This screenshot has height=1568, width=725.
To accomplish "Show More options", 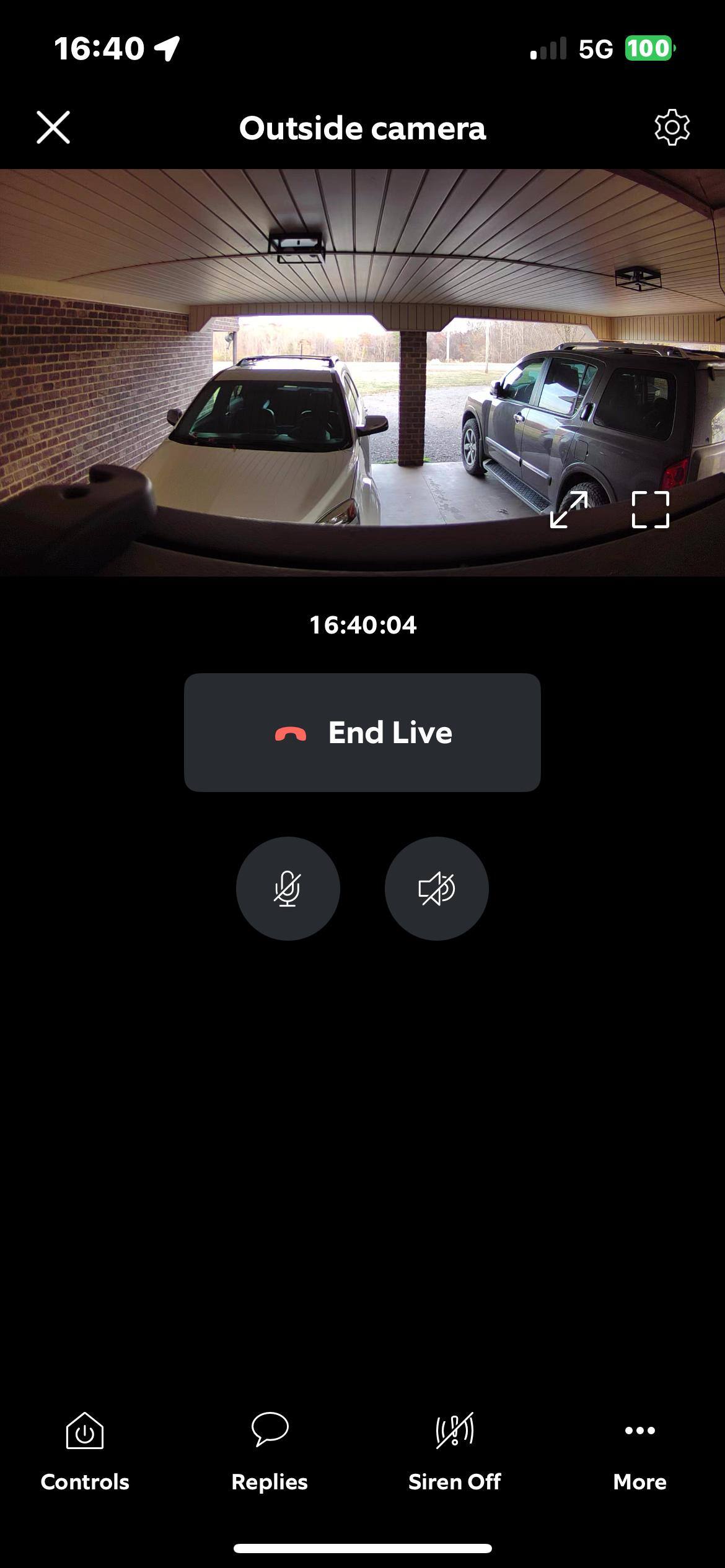I will pos(639,1449).
